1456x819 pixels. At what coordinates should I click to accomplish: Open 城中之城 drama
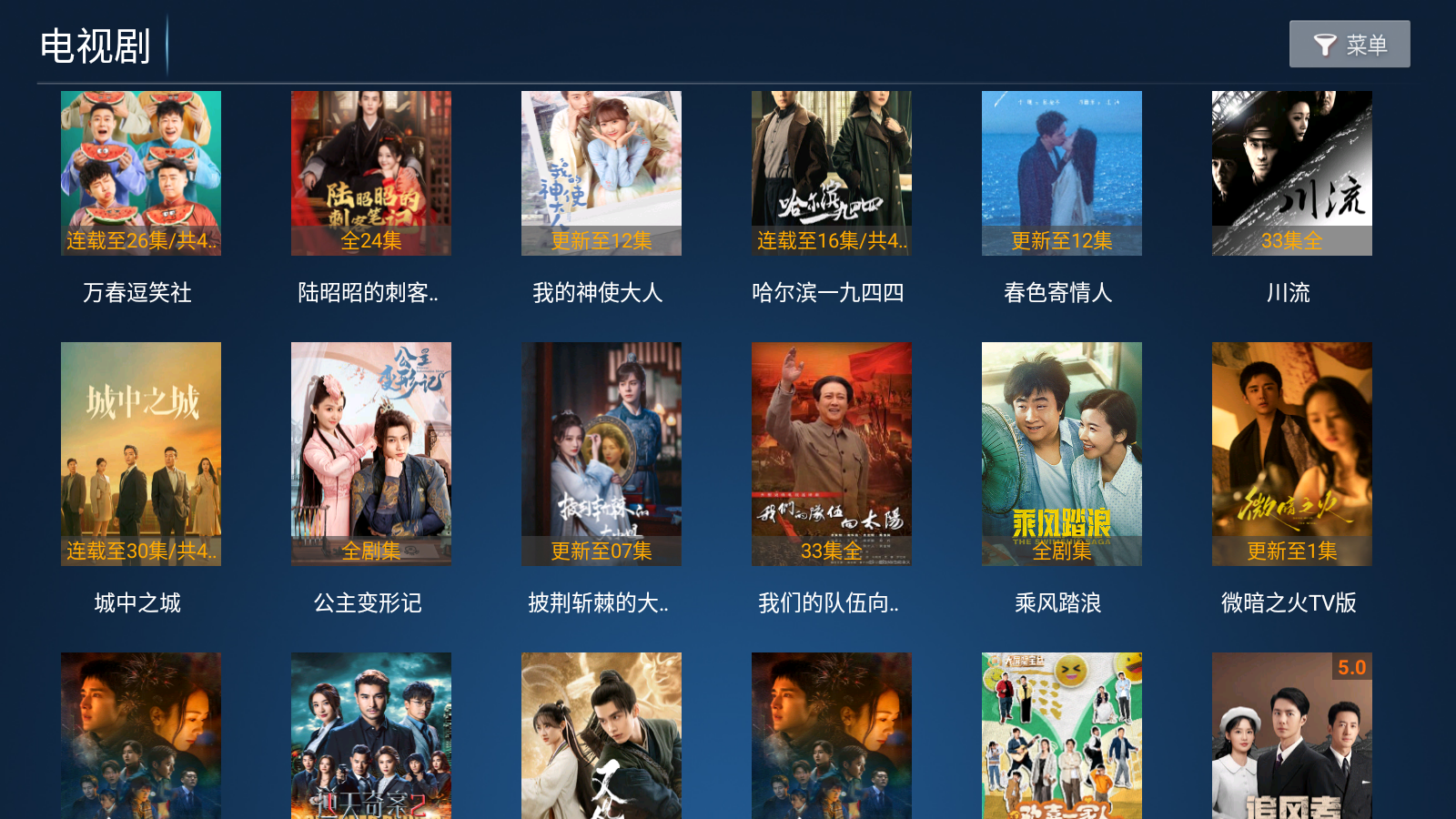click(140, 453)
